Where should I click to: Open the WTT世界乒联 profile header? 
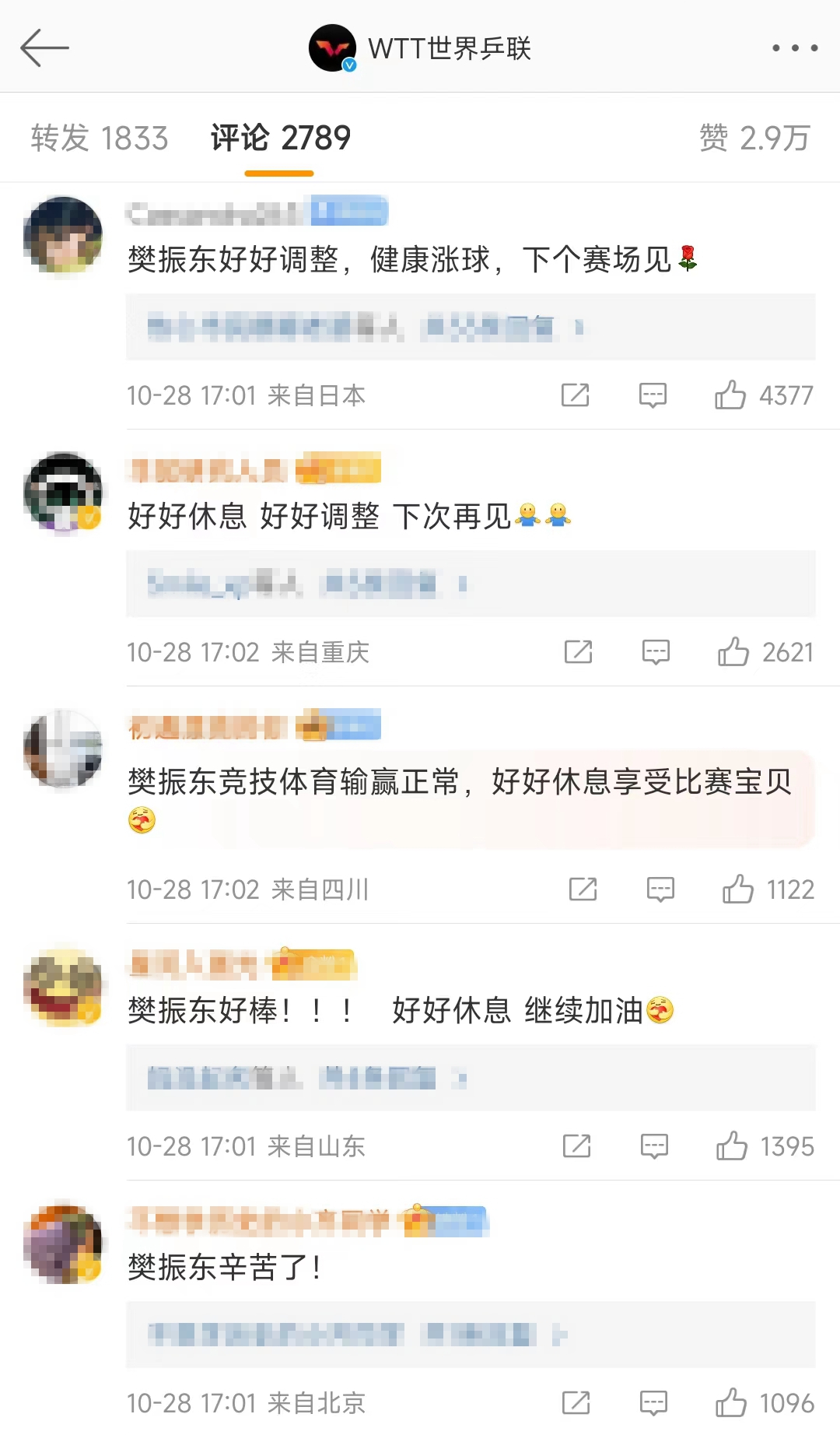tap(420, 48)
